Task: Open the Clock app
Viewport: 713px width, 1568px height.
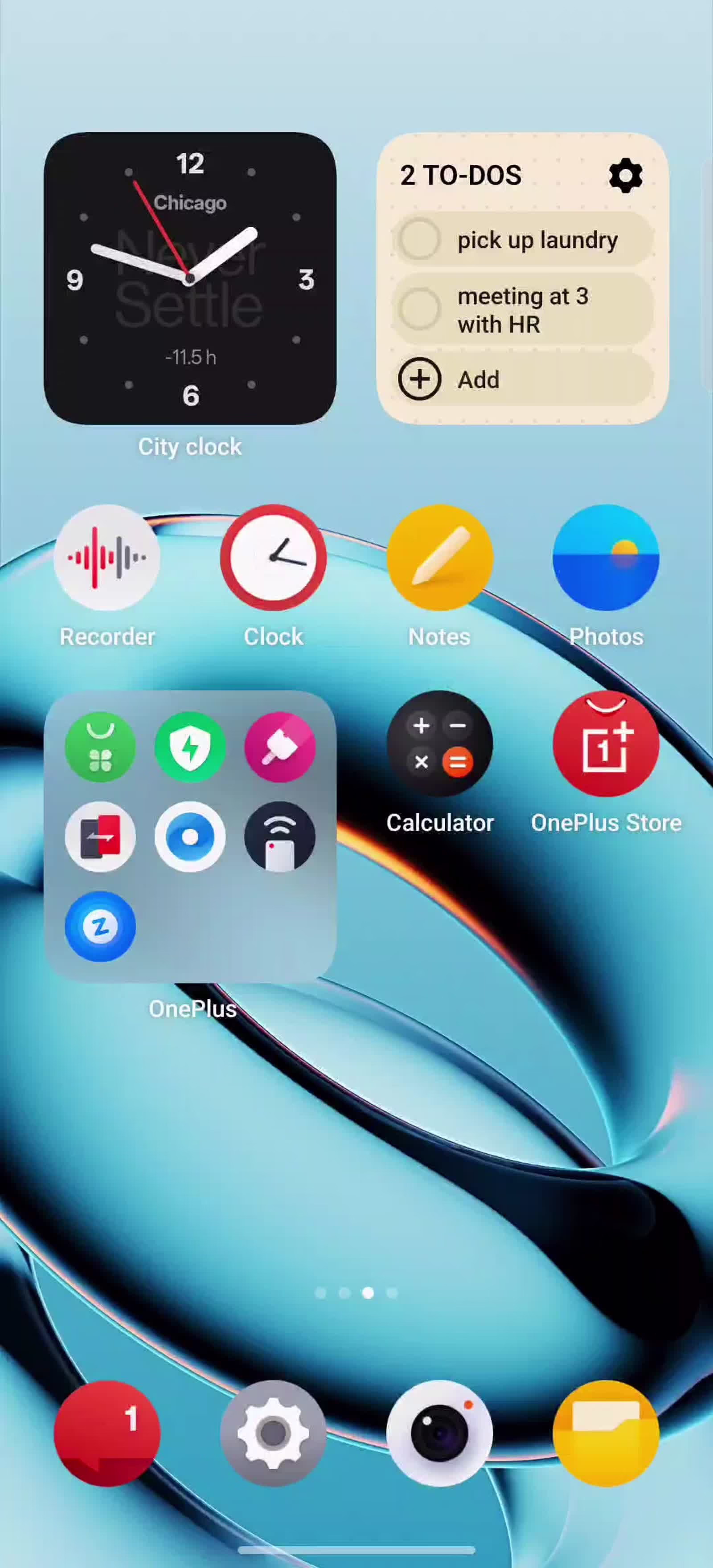Action: pos(273,558)
